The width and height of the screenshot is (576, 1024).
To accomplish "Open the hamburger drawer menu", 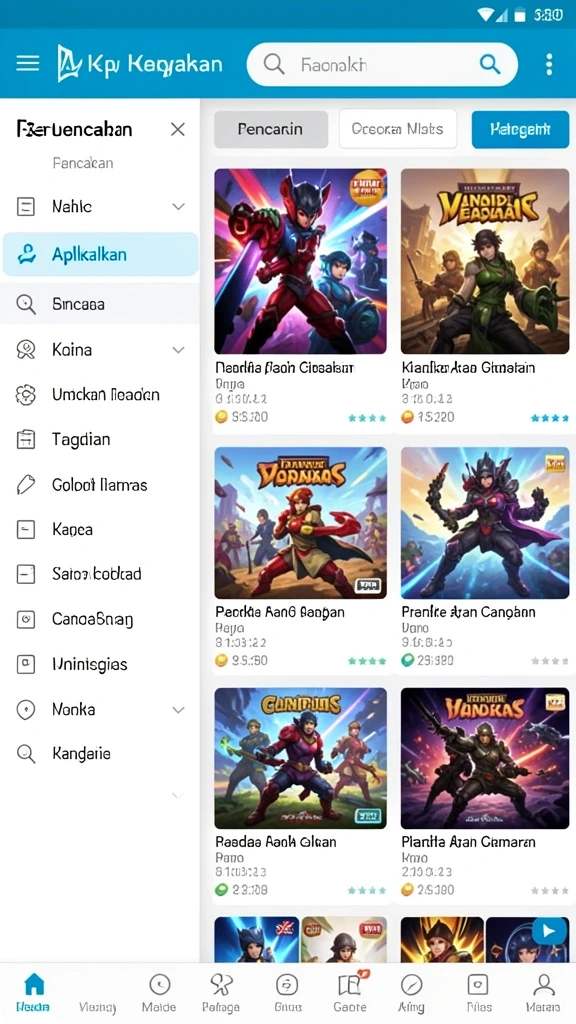I will pyautogui.click(x=27, y=63).
